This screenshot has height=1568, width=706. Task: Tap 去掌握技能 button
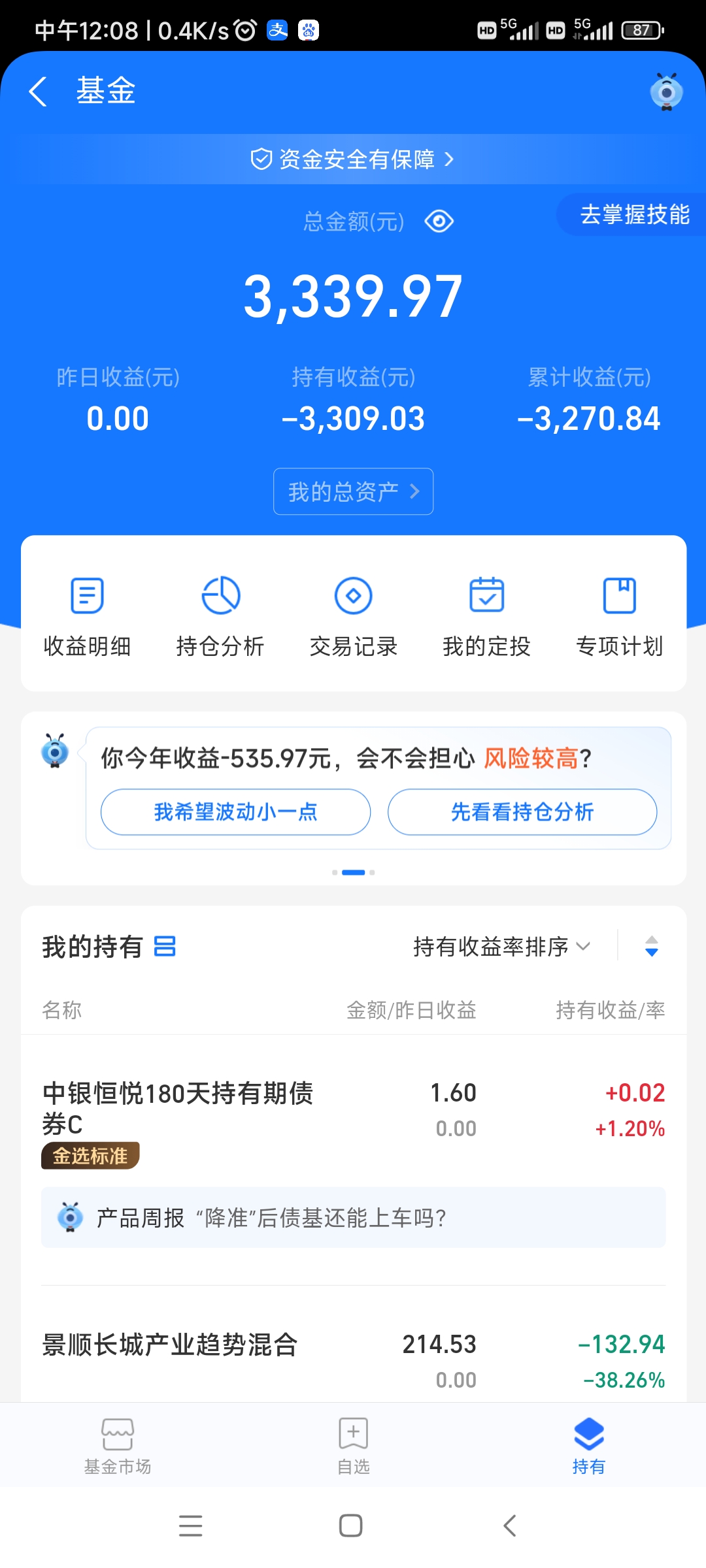(x=633, y=214)
